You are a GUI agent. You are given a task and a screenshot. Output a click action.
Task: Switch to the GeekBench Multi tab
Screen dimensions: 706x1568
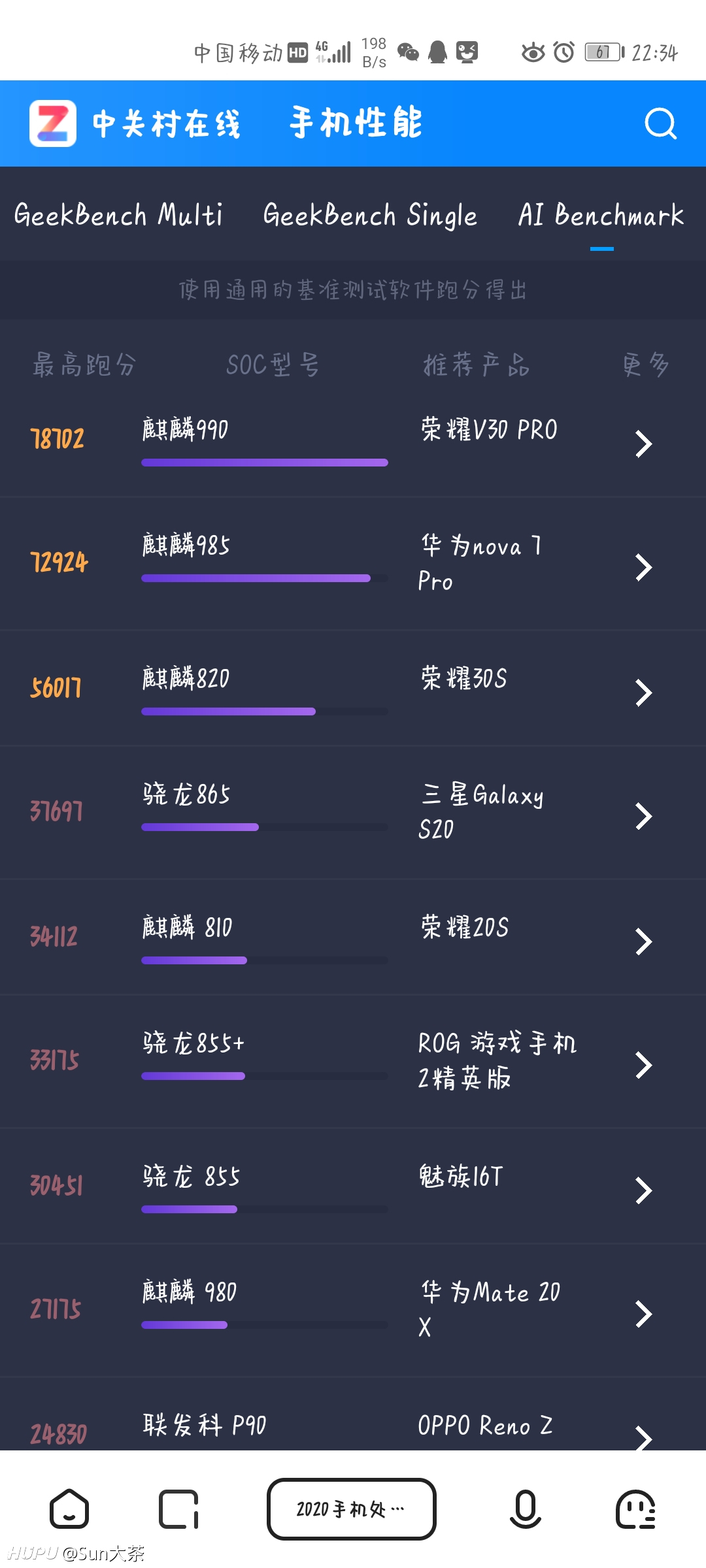click(x=118, y=215)
